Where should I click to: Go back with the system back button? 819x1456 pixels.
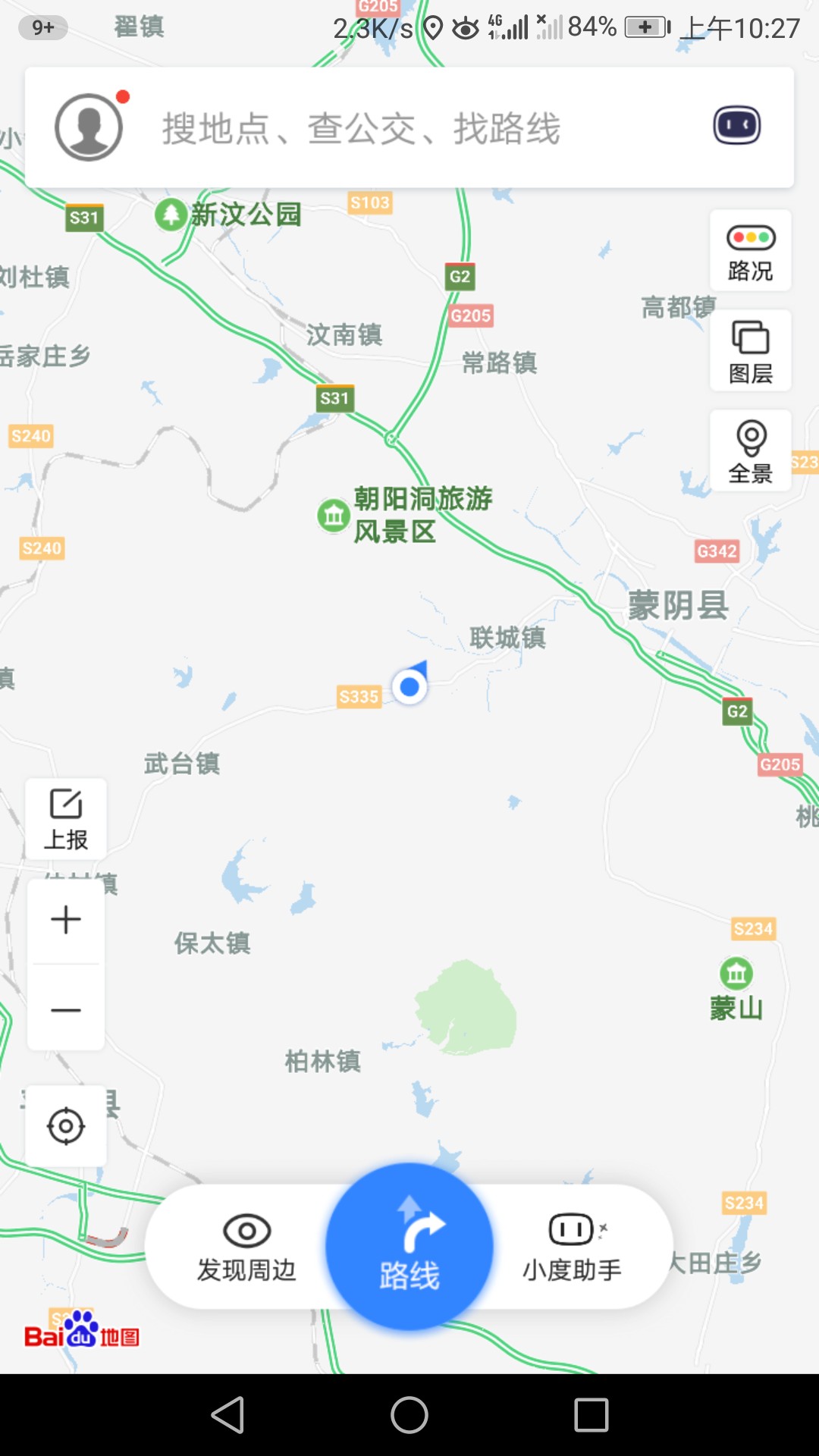coord(227,1415)
